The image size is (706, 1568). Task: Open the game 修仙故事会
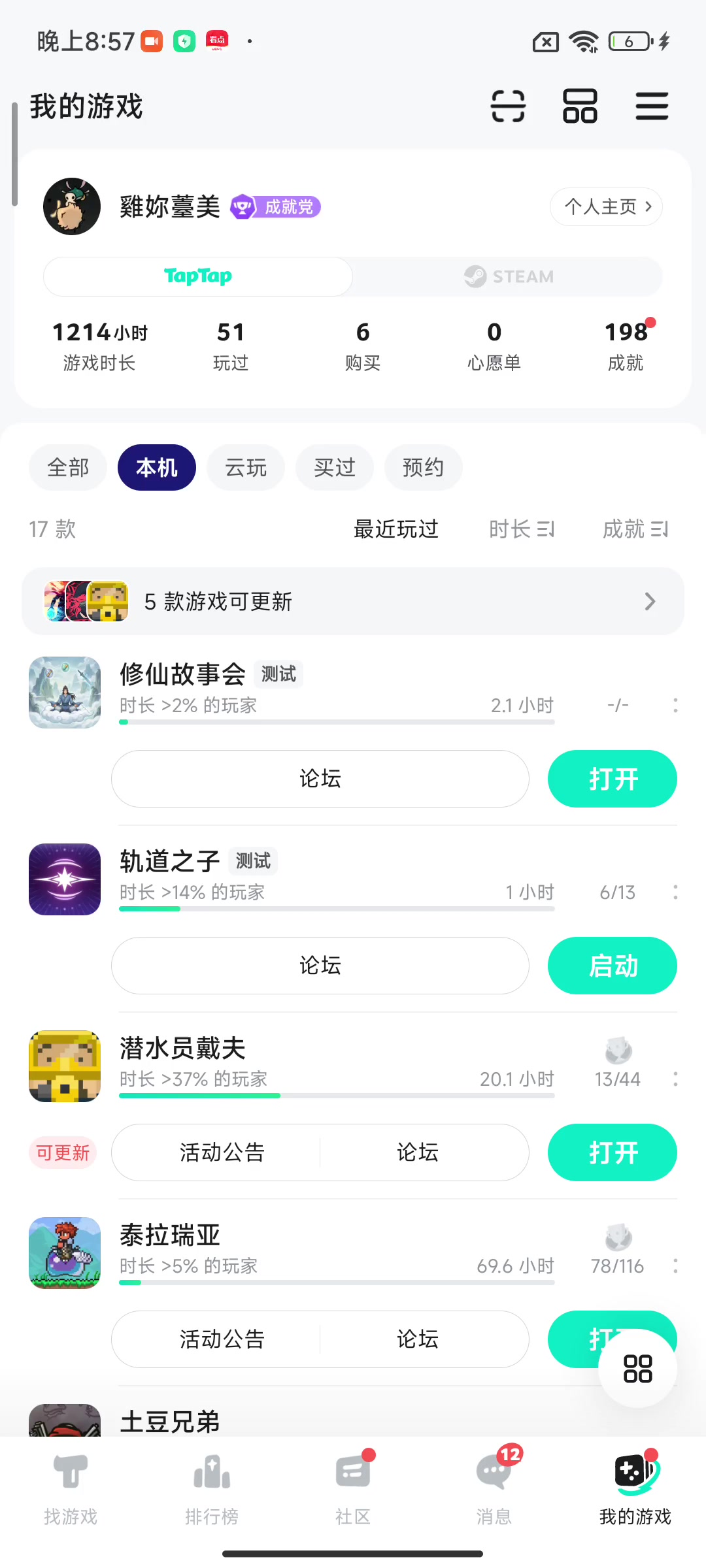[182, 675]
